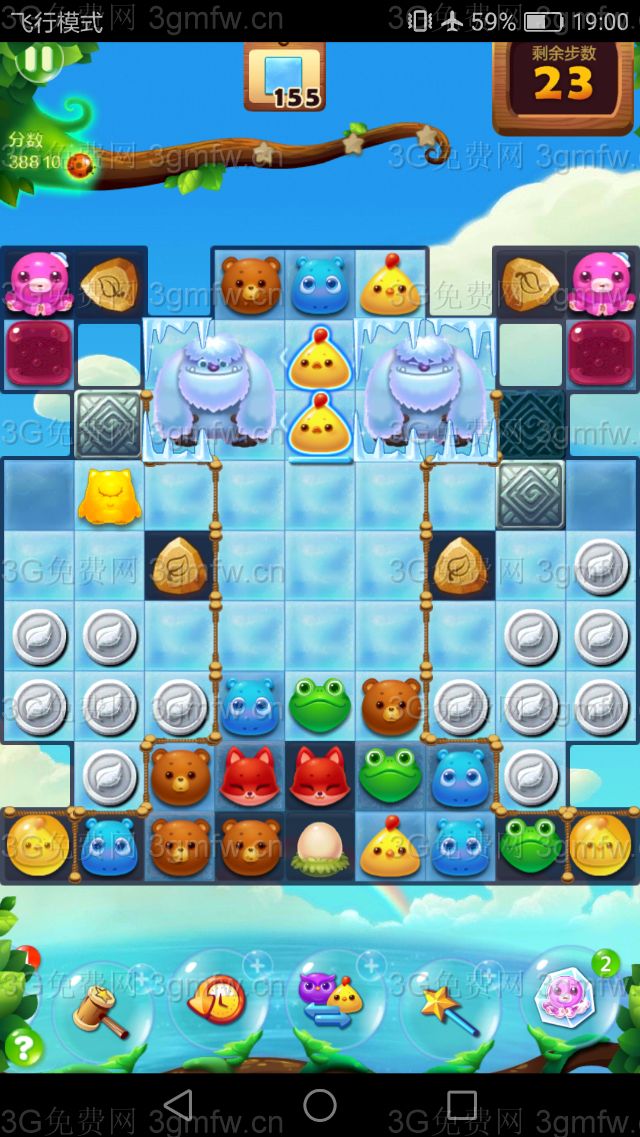Pause the game
640x1137 pixels.
[40, 60]
